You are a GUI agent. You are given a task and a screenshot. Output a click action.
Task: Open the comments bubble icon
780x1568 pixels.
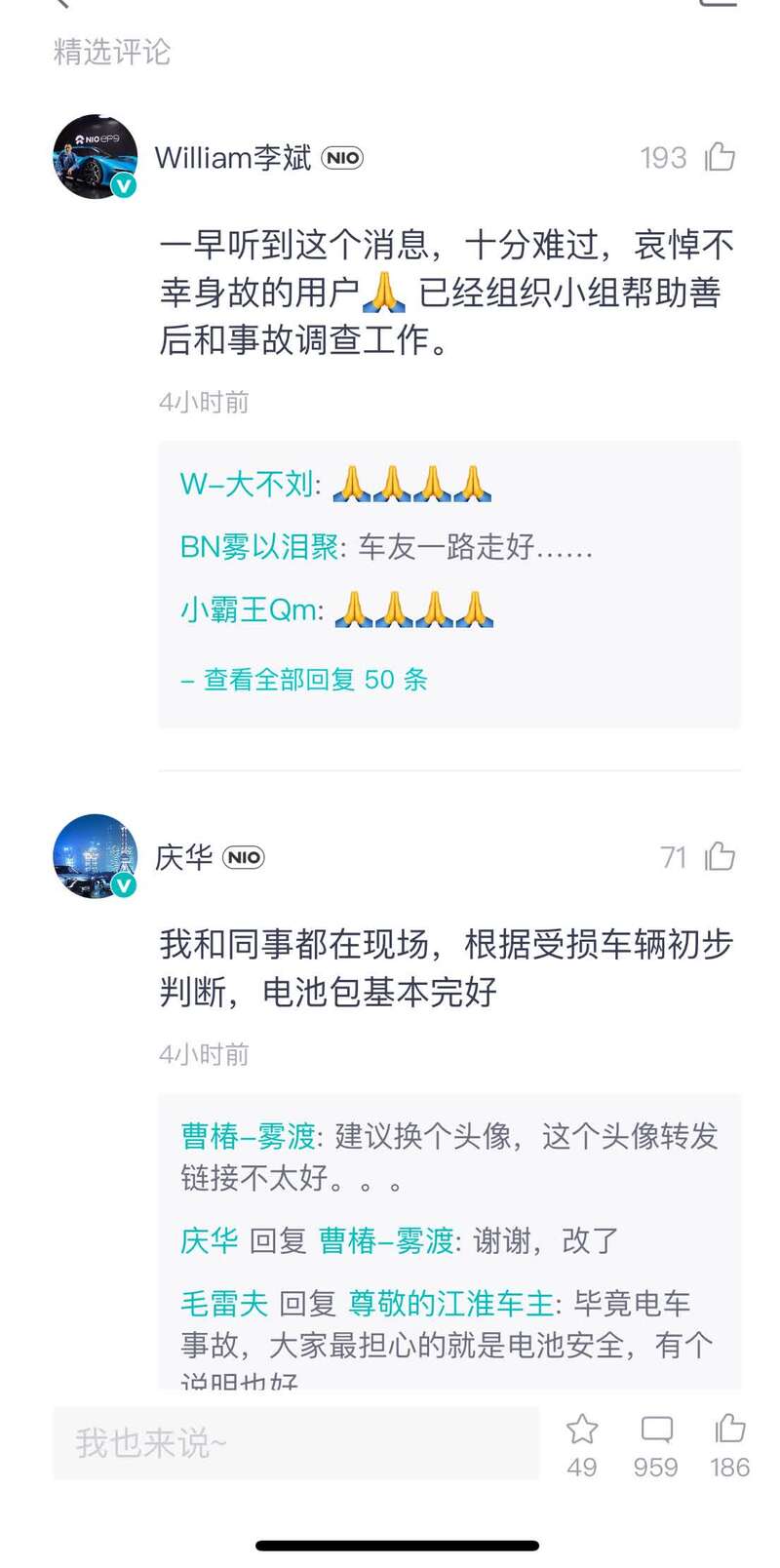point(656,1430)
